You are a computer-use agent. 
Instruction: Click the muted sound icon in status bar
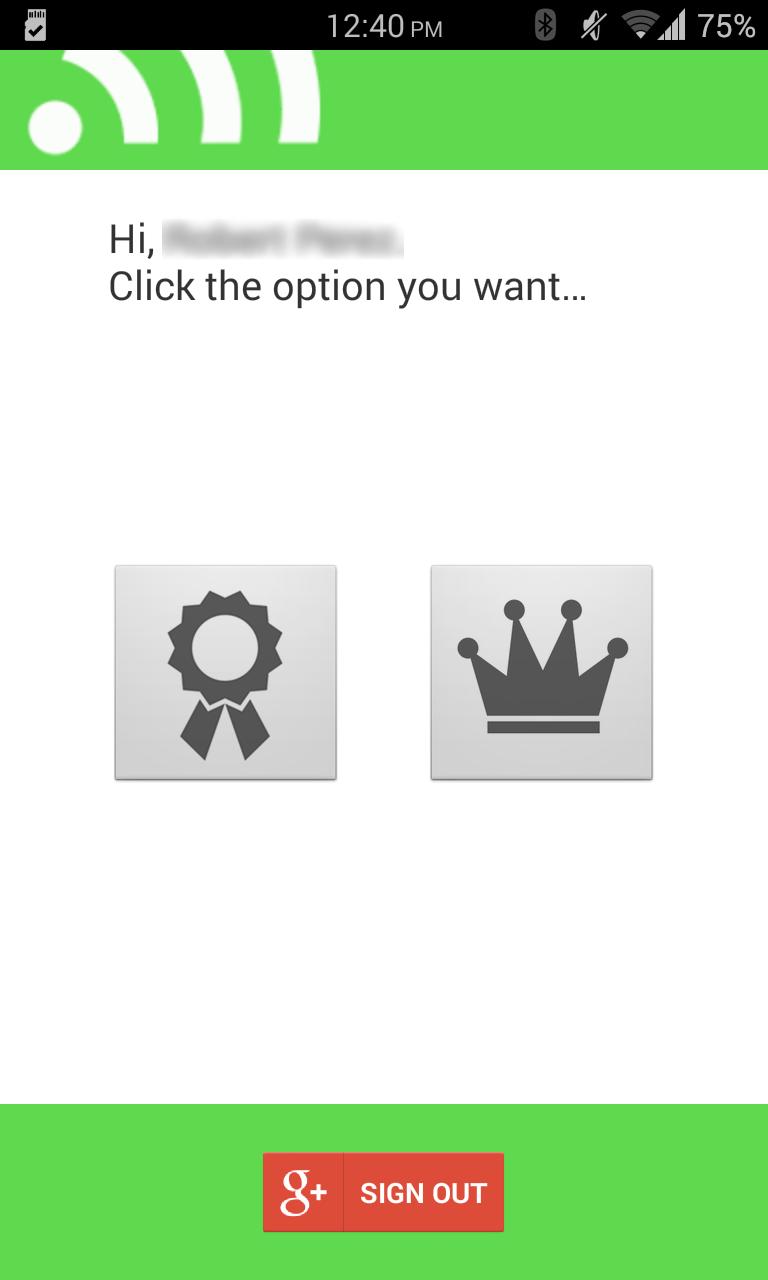pos(592,27)
